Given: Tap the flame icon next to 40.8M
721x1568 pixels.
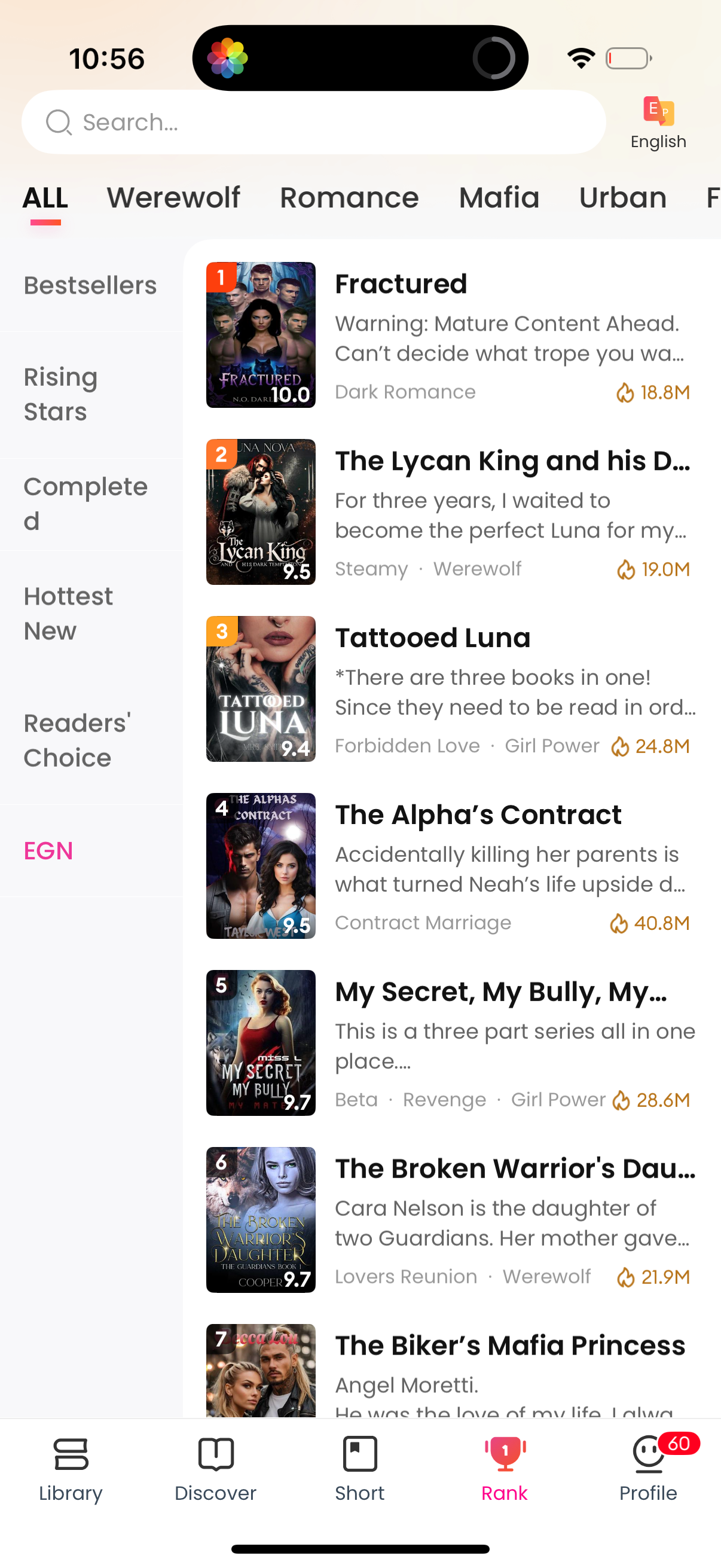Looking at the screenshot, I should 619,923.
